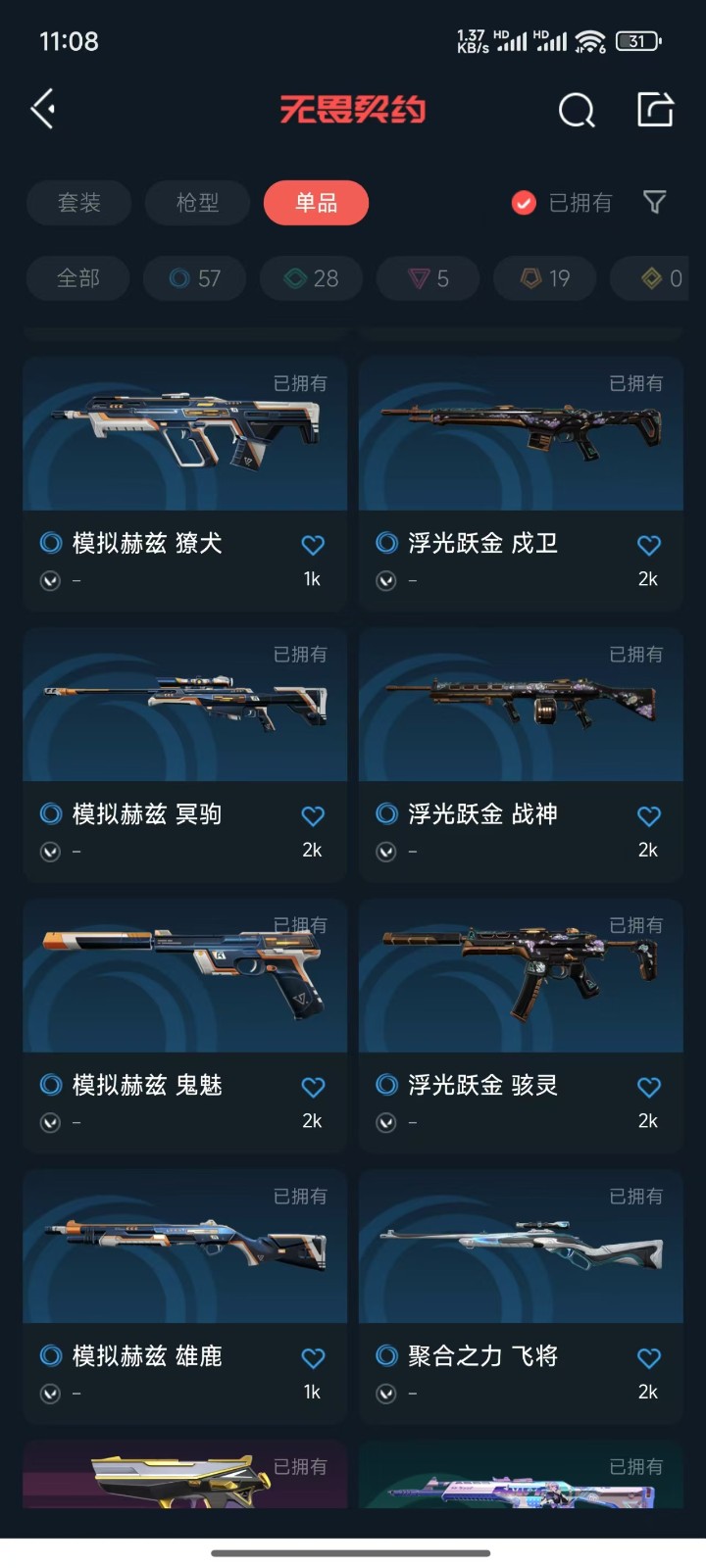Viewport: 706px width, 1568px height.
Task: Open the filter funnel icon
Action: 654,203
